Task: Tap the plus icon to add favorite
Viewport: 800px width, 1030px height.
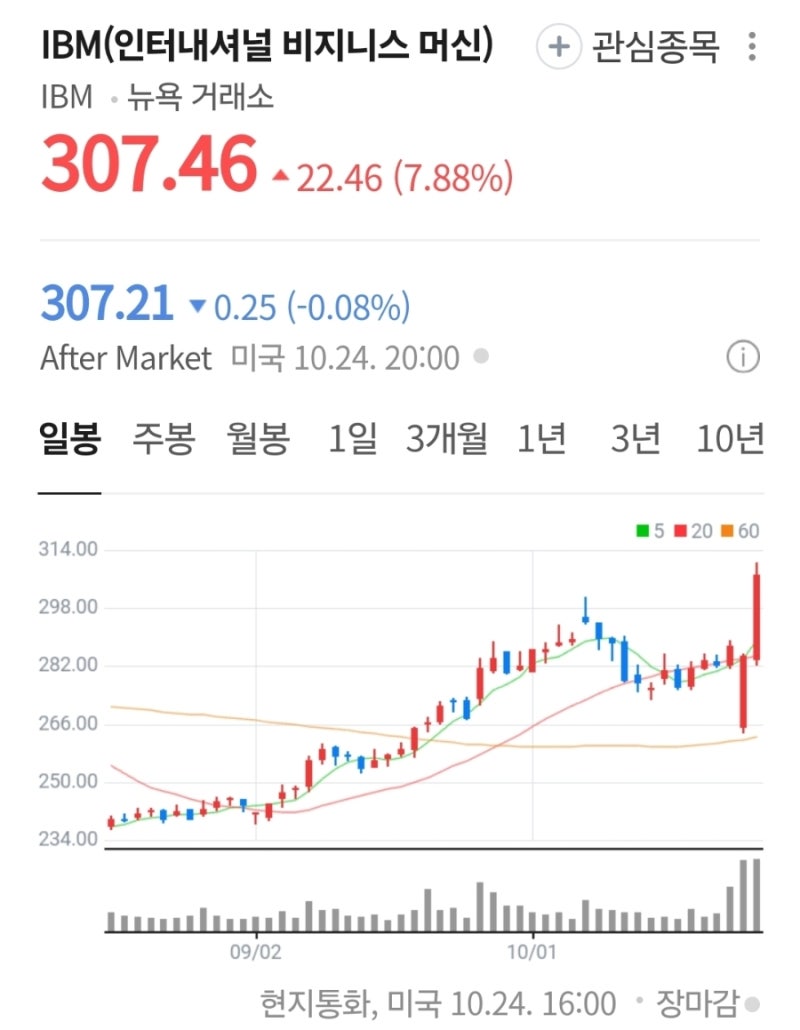Action: (x=557, y=45)
